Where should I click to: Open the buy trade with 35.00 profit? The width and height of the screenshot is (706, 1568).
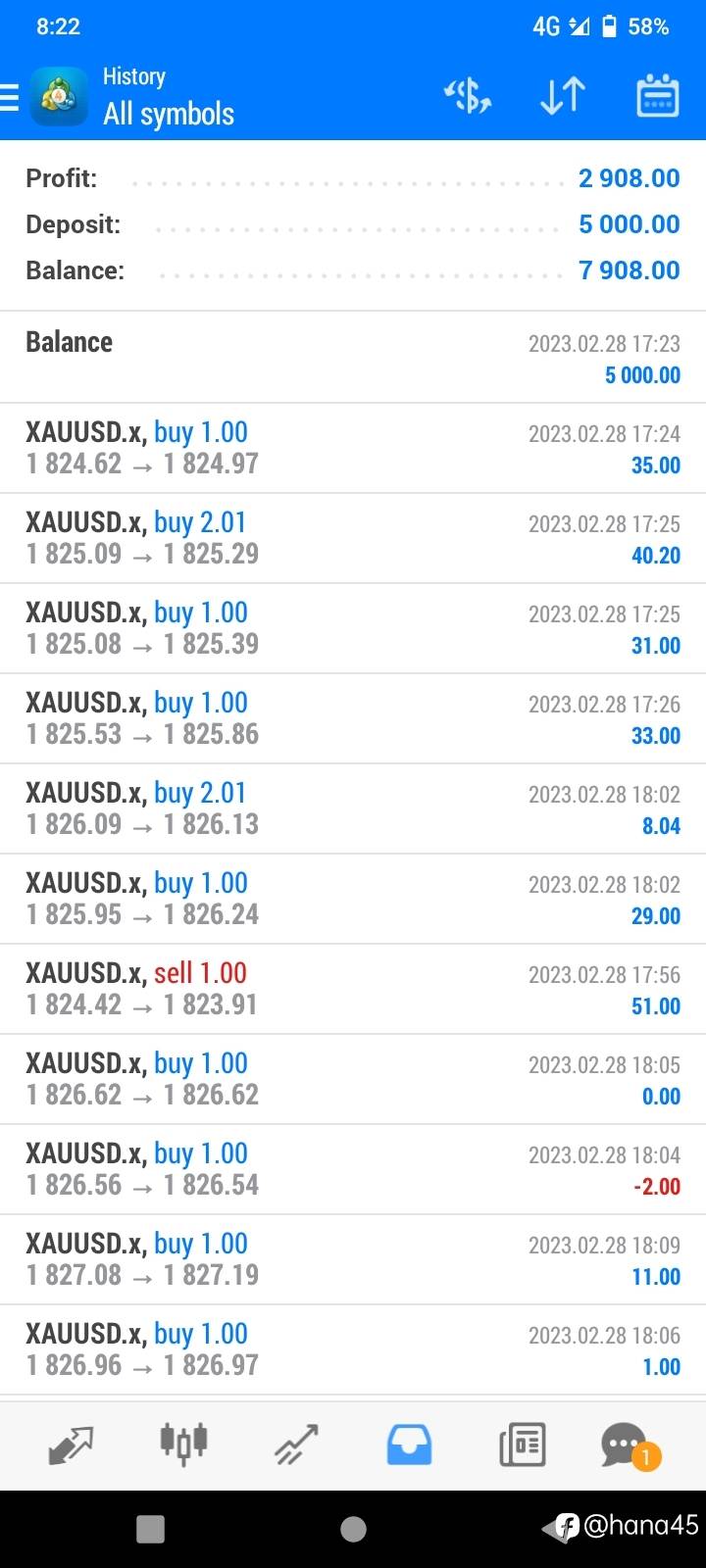[x=353, y=448]
